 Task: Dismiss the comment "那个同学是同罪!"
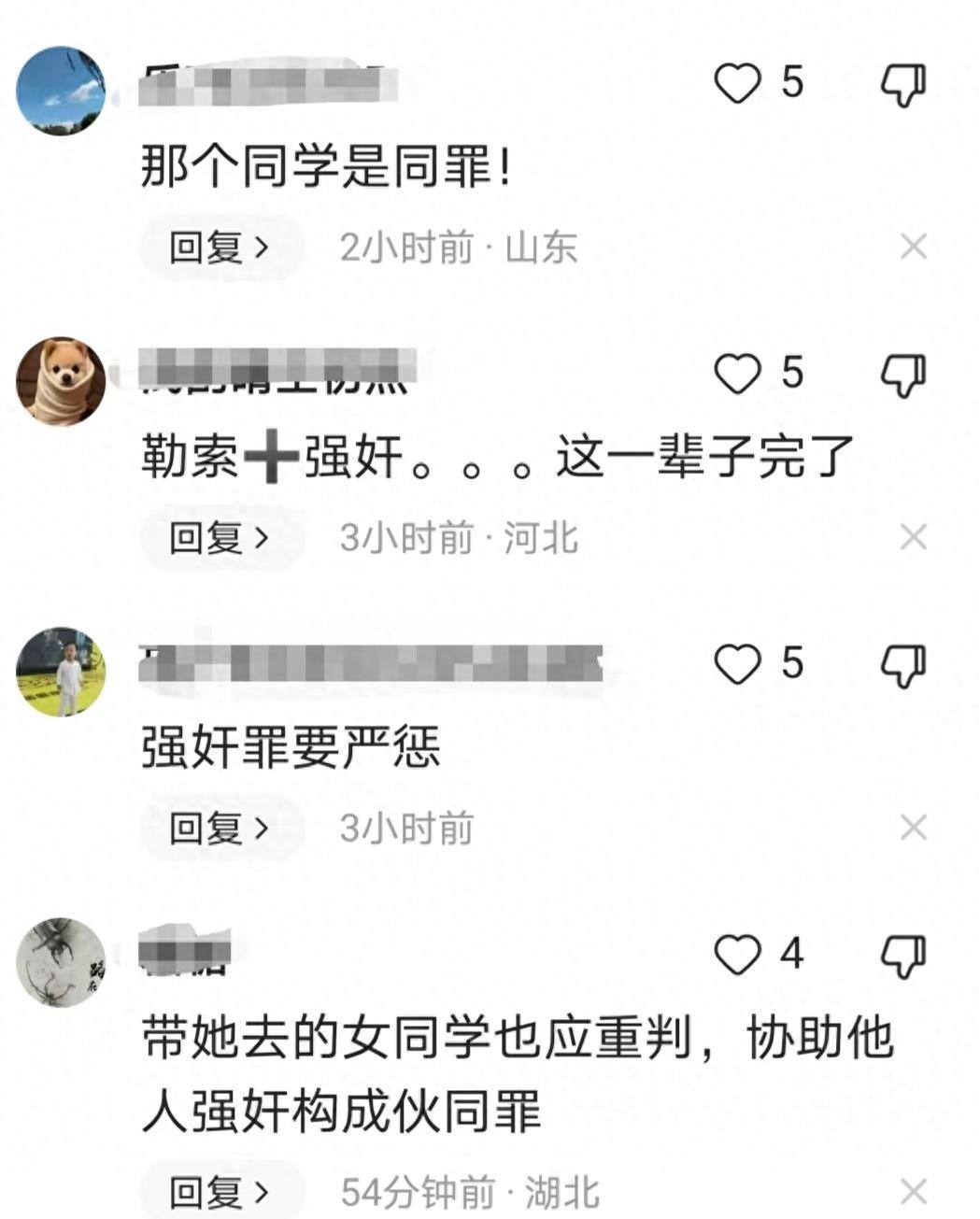913,248
